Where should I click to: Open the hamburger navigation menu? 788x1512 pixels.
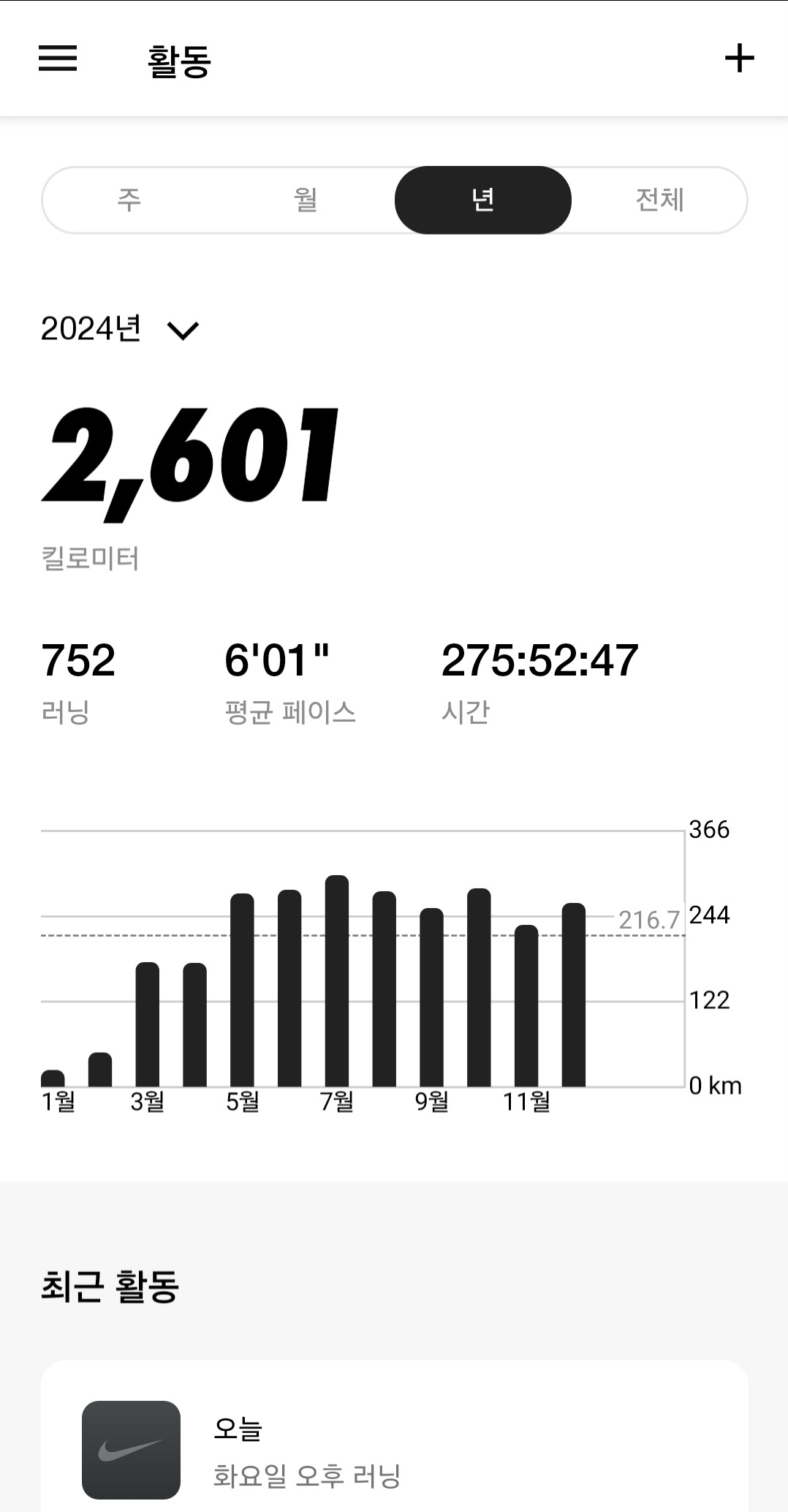point(58,58)
